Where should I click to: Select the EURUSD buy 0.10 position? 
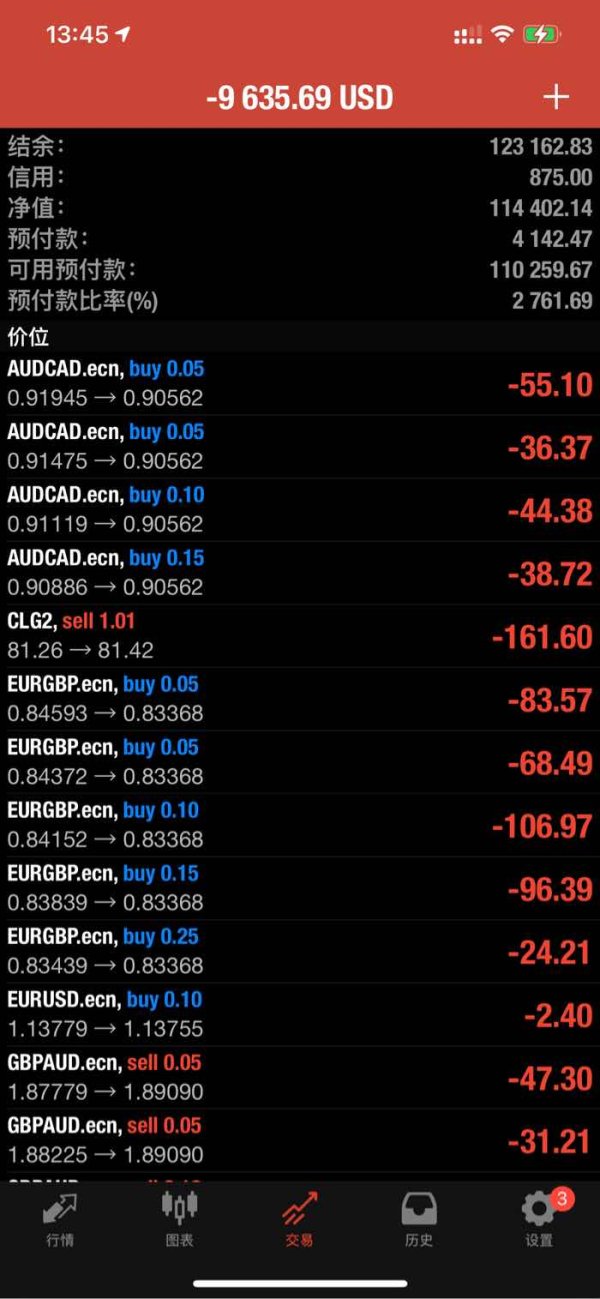[300, 1014]
